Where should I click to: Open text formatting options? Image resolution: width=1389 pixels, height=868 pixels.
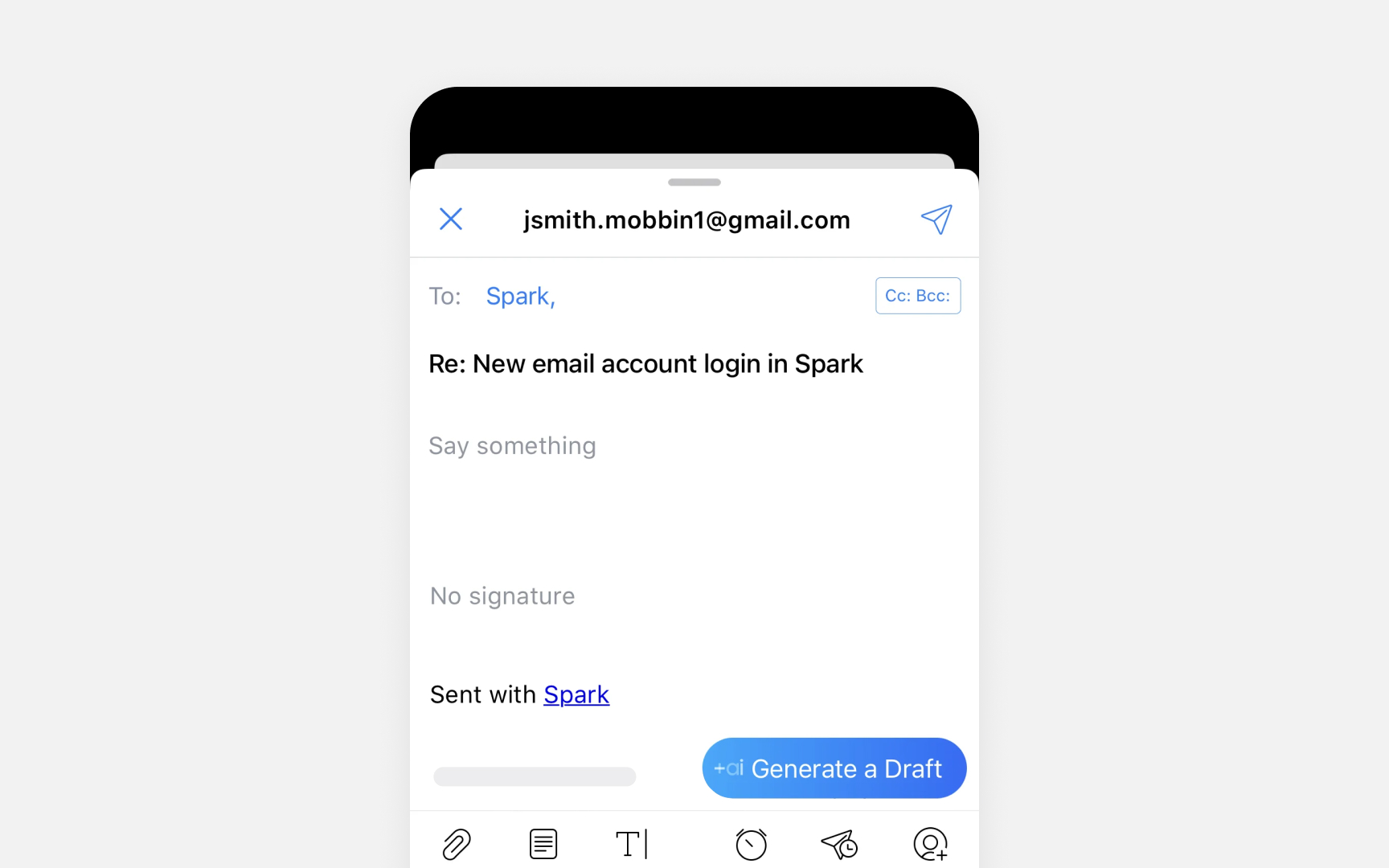coord(632,844)
